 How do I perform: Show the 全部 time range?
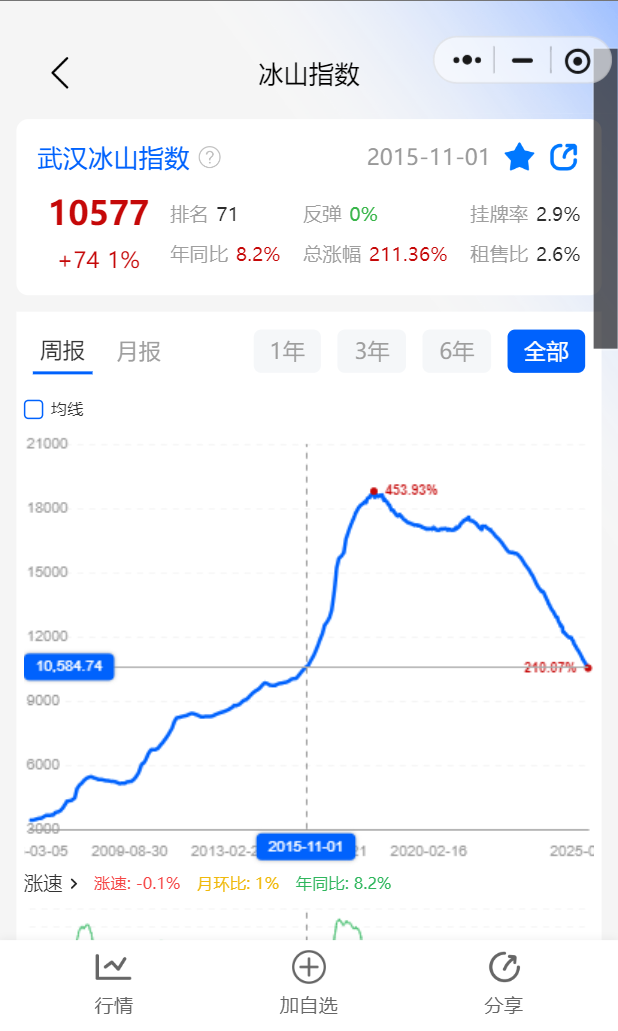(x=545, y=351)
